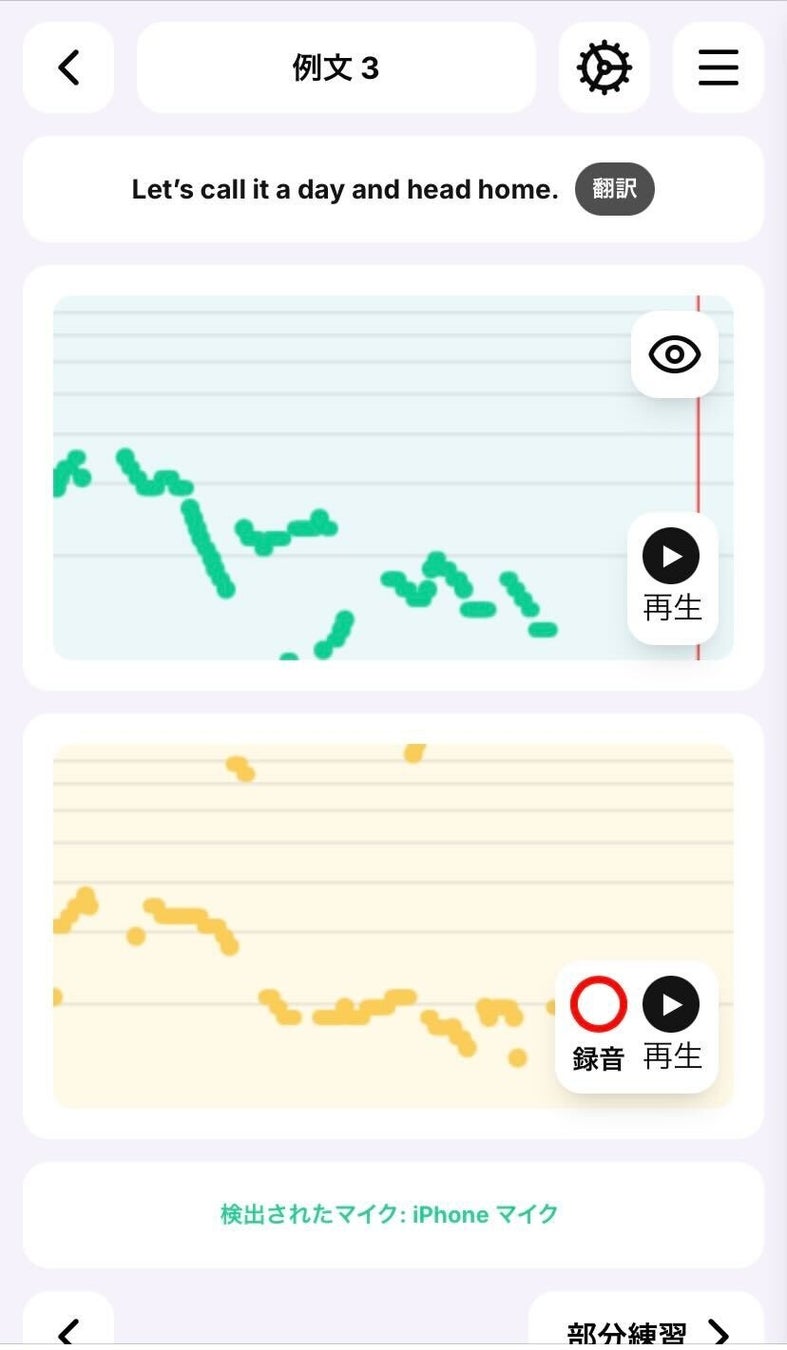Show translation with the 翻訳 button

pos(614,189)
